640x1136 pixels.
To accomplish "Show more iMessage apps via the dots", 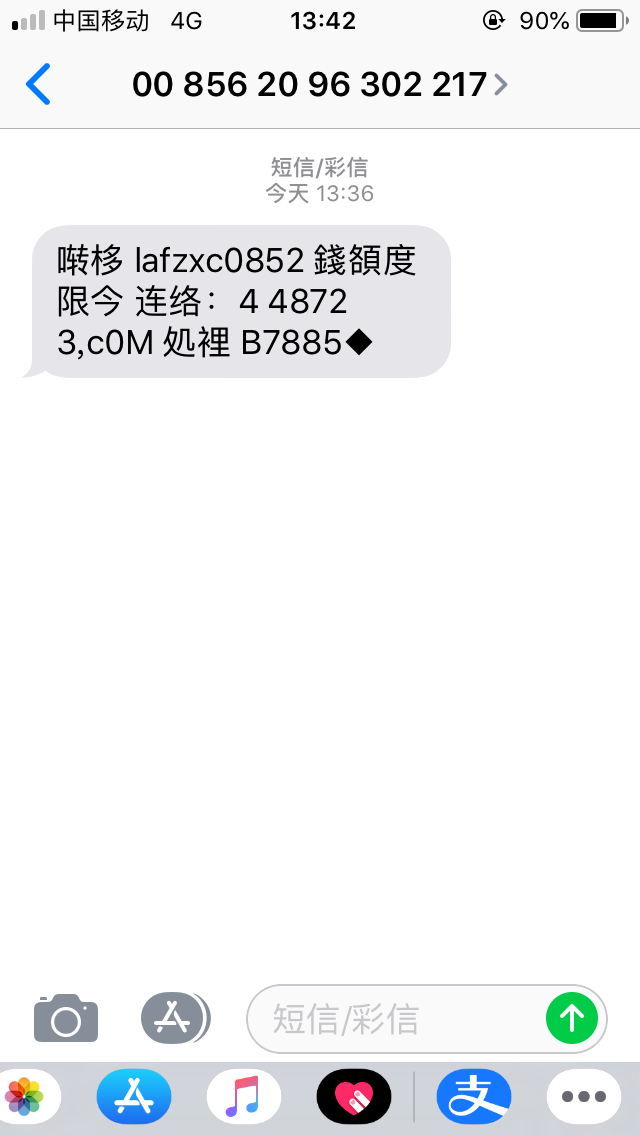I will click(x=584, y=1097).
